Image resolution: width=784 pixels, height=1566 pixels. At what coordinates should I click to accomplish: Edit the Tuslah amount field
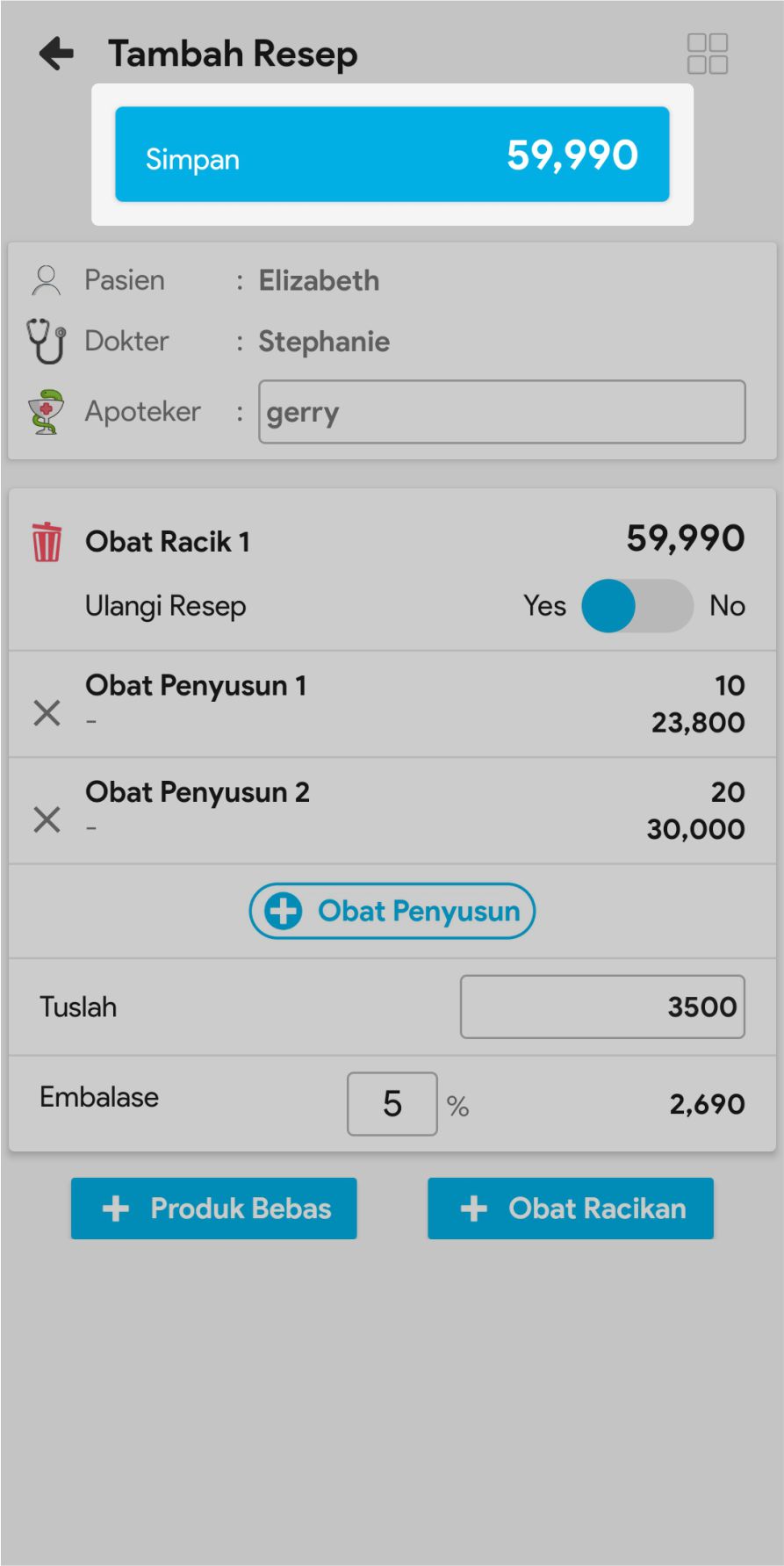pos(602,1007)
